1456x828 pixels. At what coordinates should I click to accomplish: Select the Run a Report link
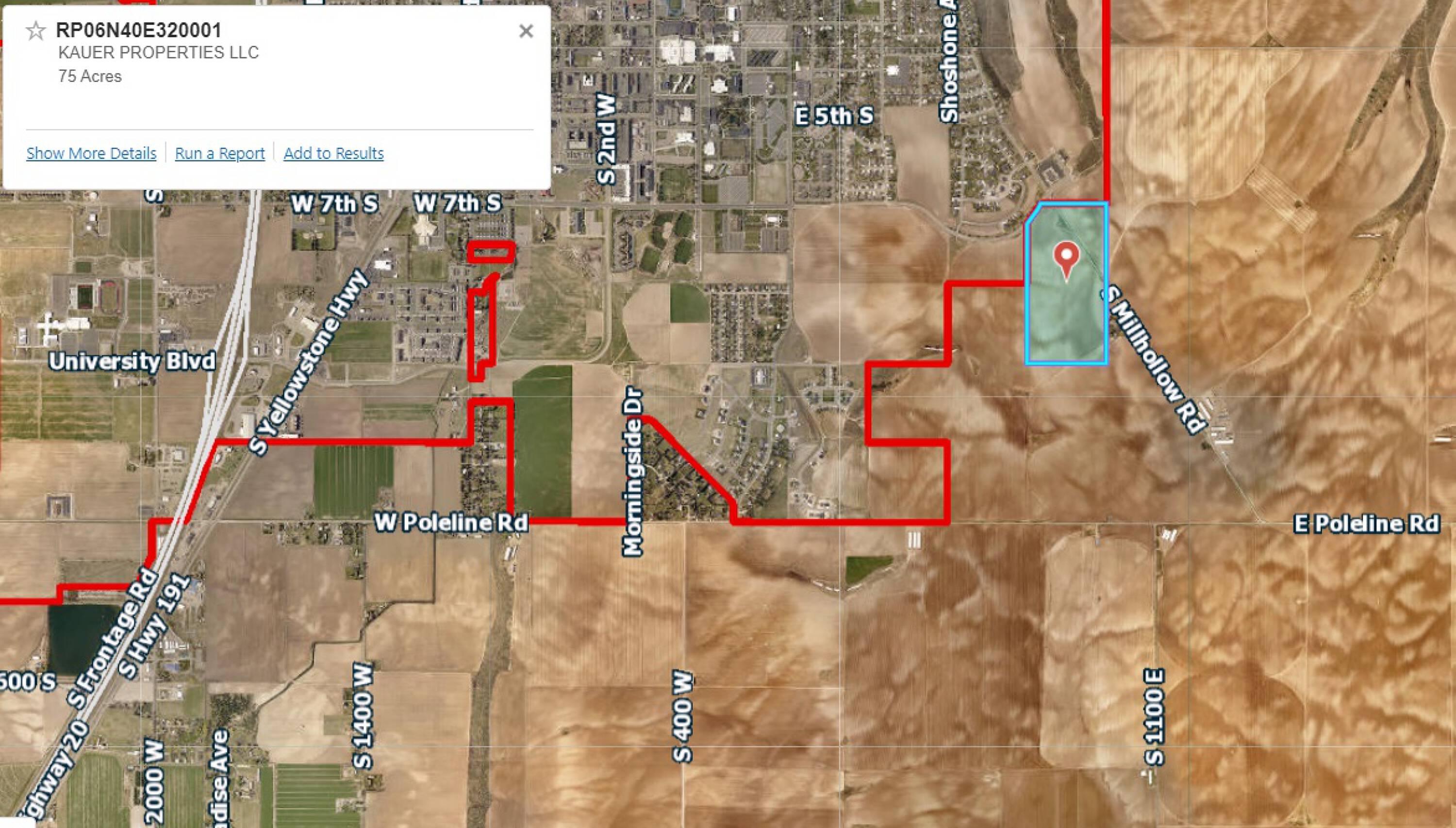[219, 153]
